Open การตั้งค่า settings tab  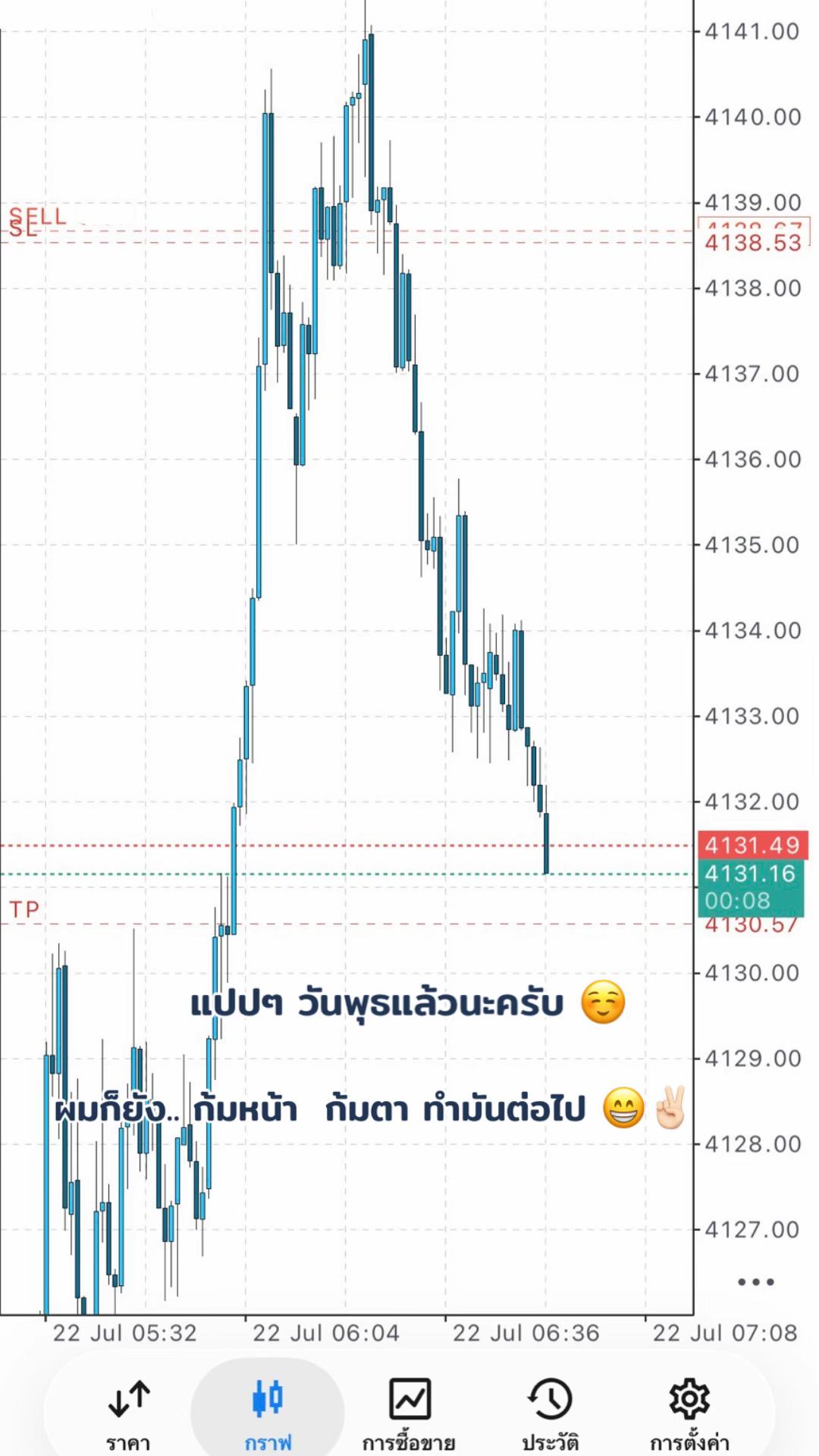coord(689,1413)
